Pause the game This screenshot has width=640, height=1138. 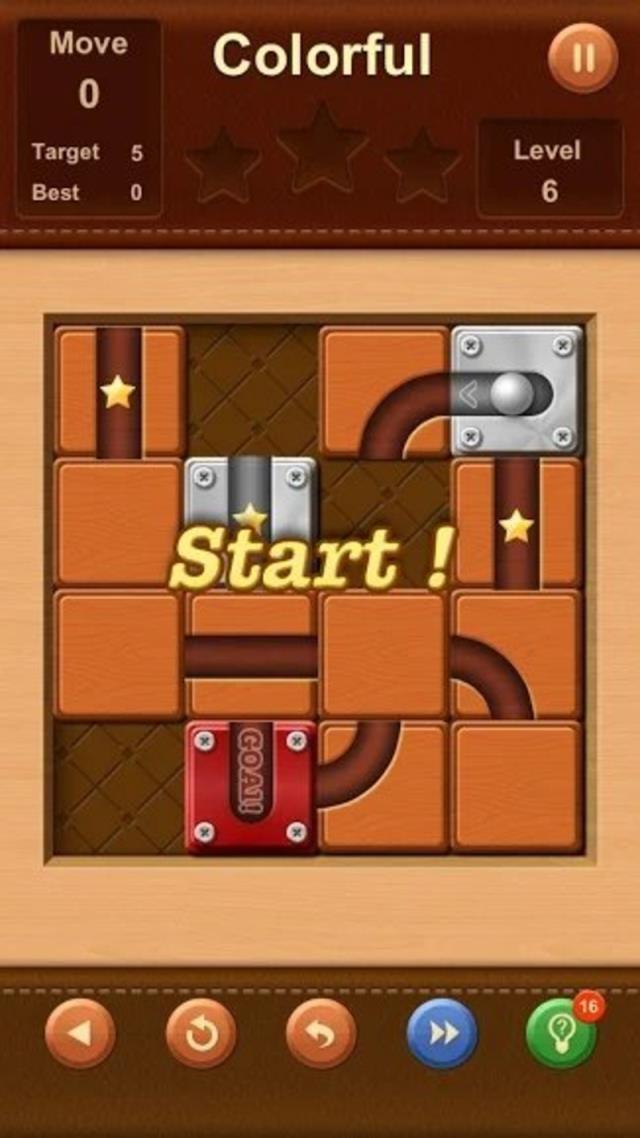tap(582, 58)
